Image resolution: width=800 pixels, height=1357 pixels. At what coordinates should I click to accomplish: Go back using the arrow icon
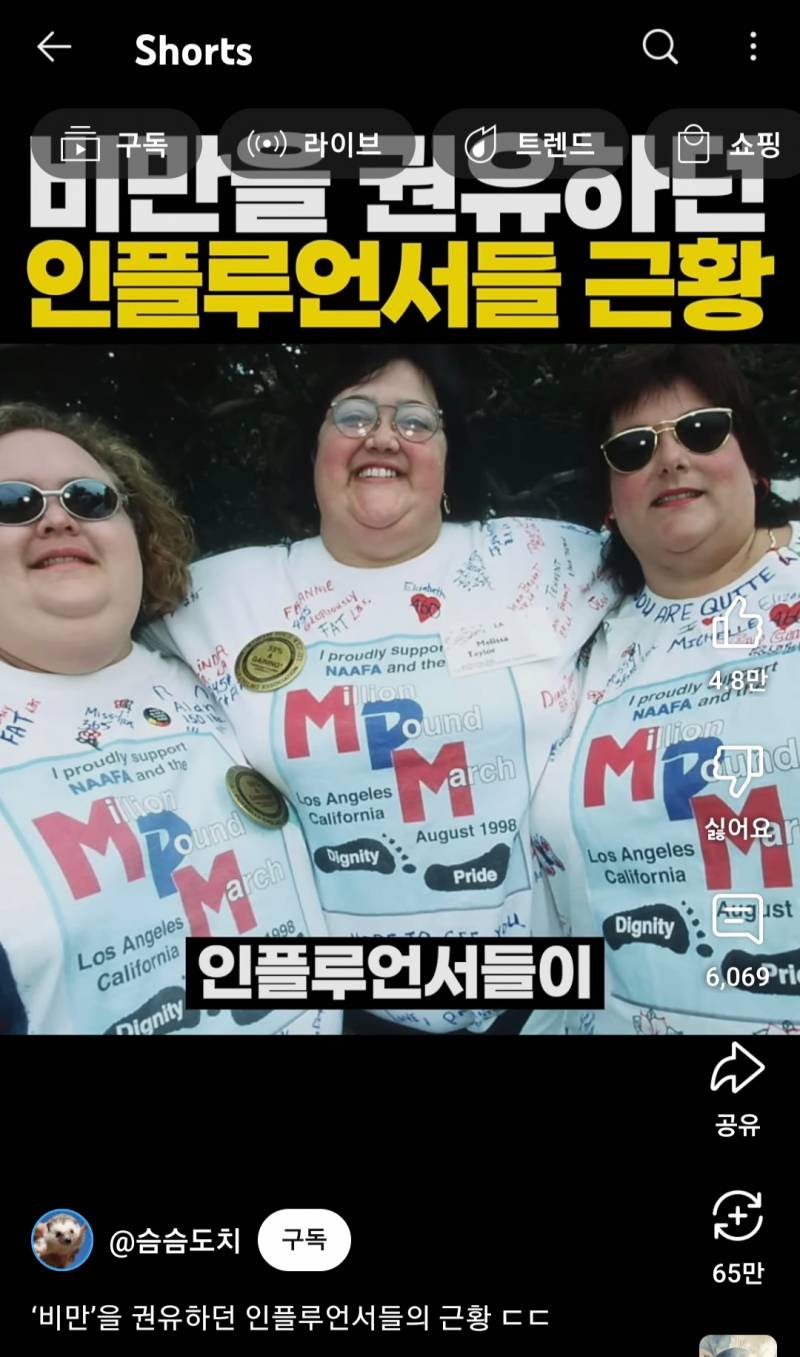click(53, 47)
